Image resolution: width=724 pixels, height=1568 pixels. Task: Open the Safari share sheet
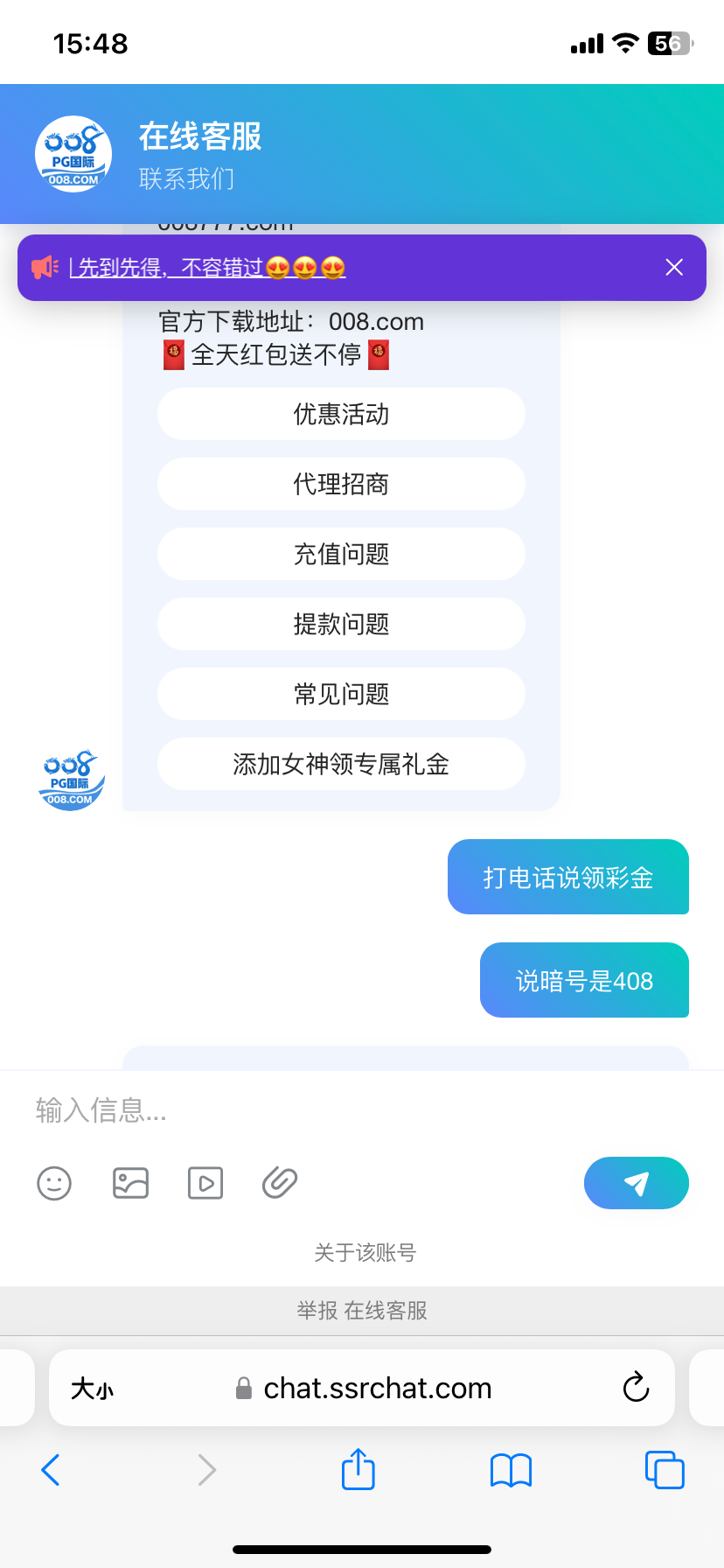tap(358, 1469)
